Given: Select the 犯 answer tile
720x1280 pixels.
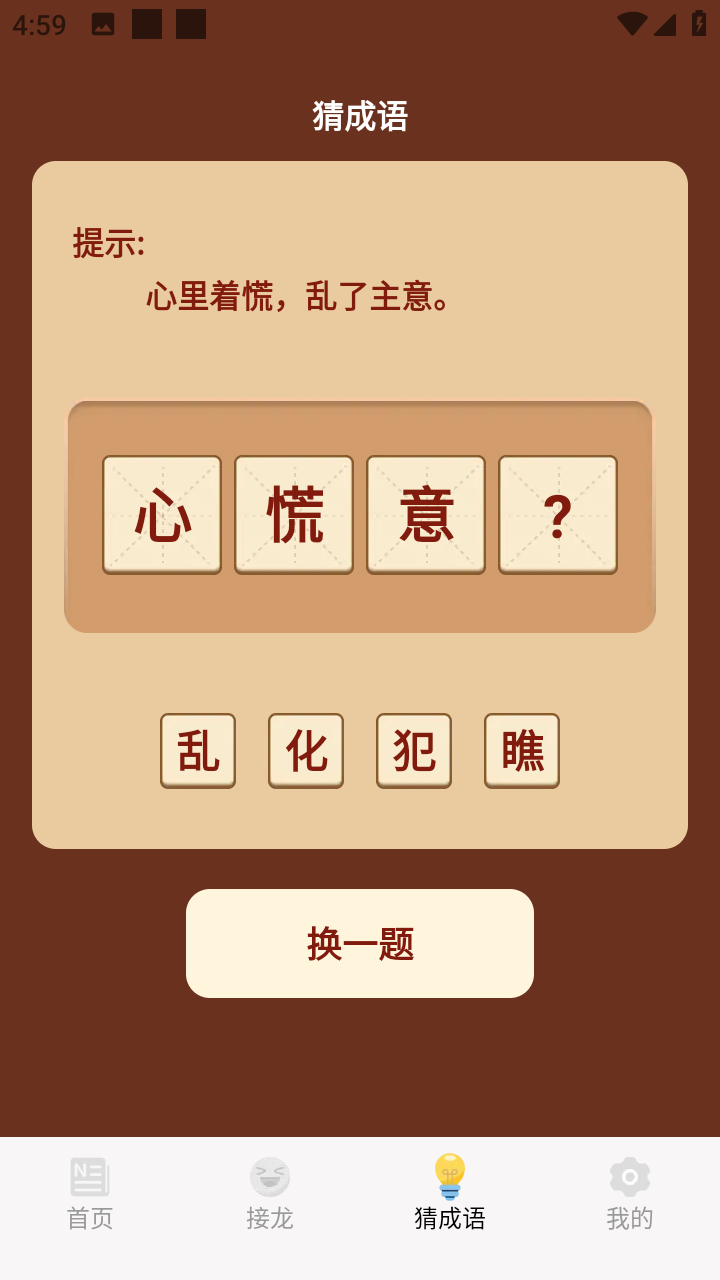Looking at the screenshot, I should 414,750.
